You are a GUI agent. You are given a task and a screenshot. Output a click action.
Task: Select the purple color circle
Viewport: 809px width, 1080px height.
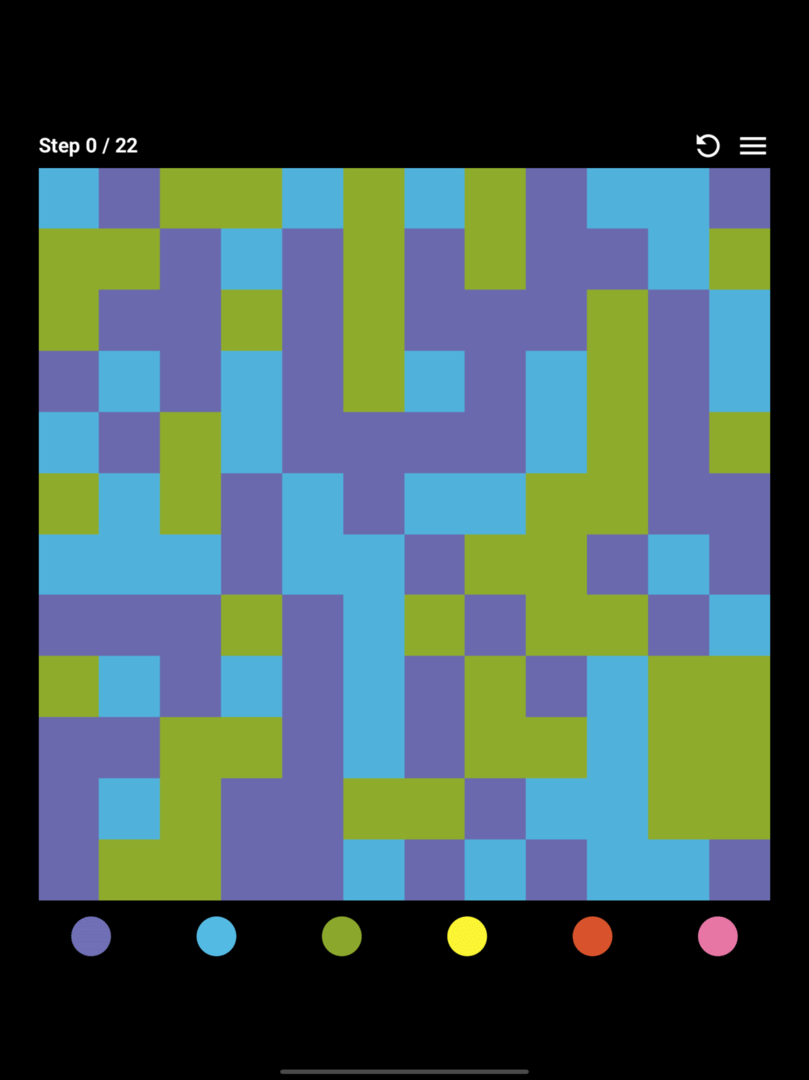point(91,936)
